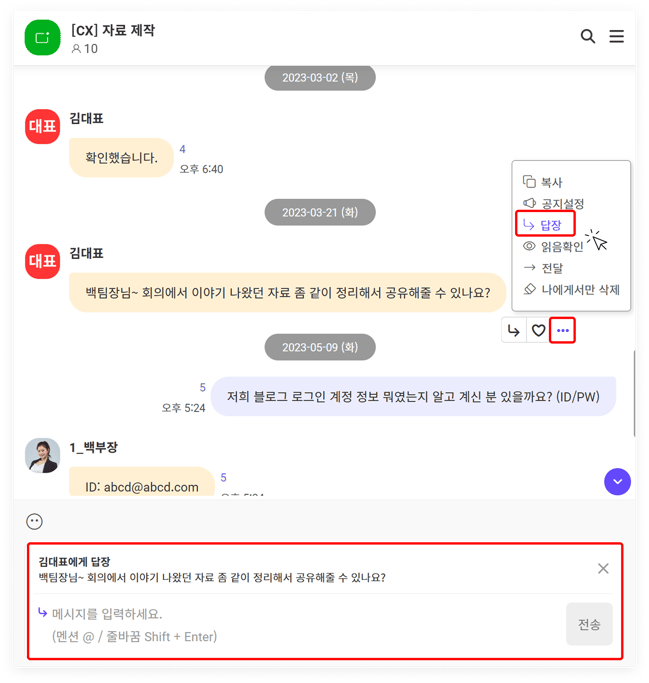Like the message with the heart icon
This screenshot has width=649, height=683.
tap(538, 331)
